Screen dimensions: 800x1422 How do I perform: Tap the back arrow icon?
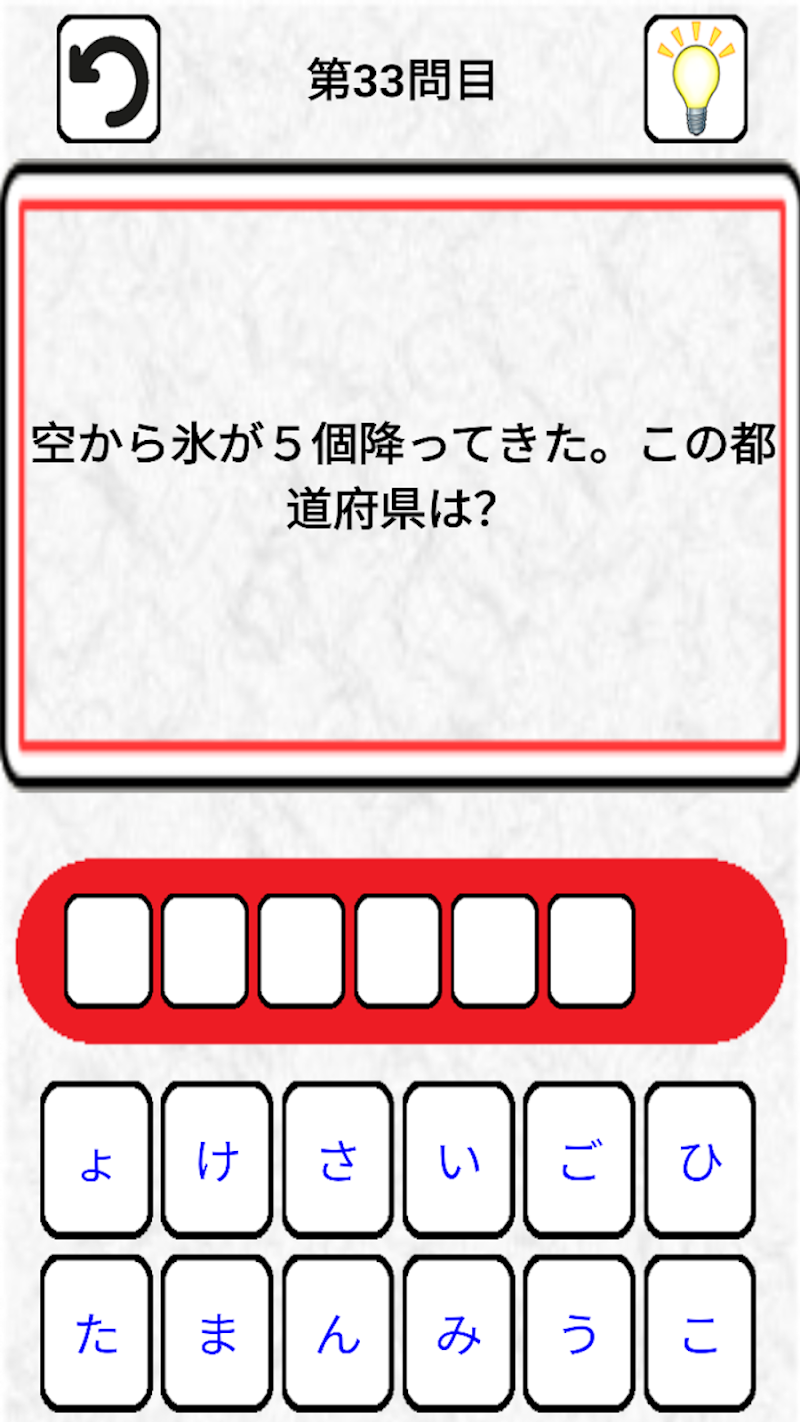coord(108,80)
